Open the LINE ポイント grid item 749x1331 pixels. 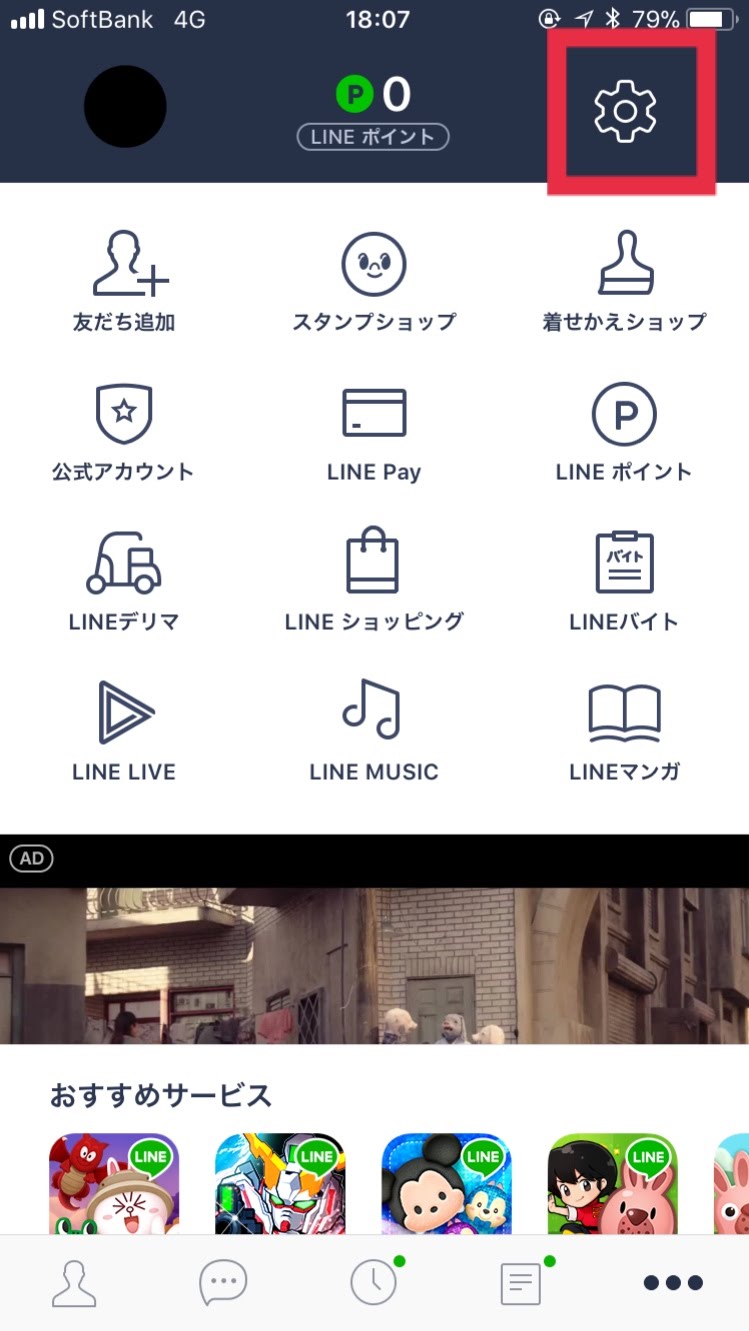[624, 431]
